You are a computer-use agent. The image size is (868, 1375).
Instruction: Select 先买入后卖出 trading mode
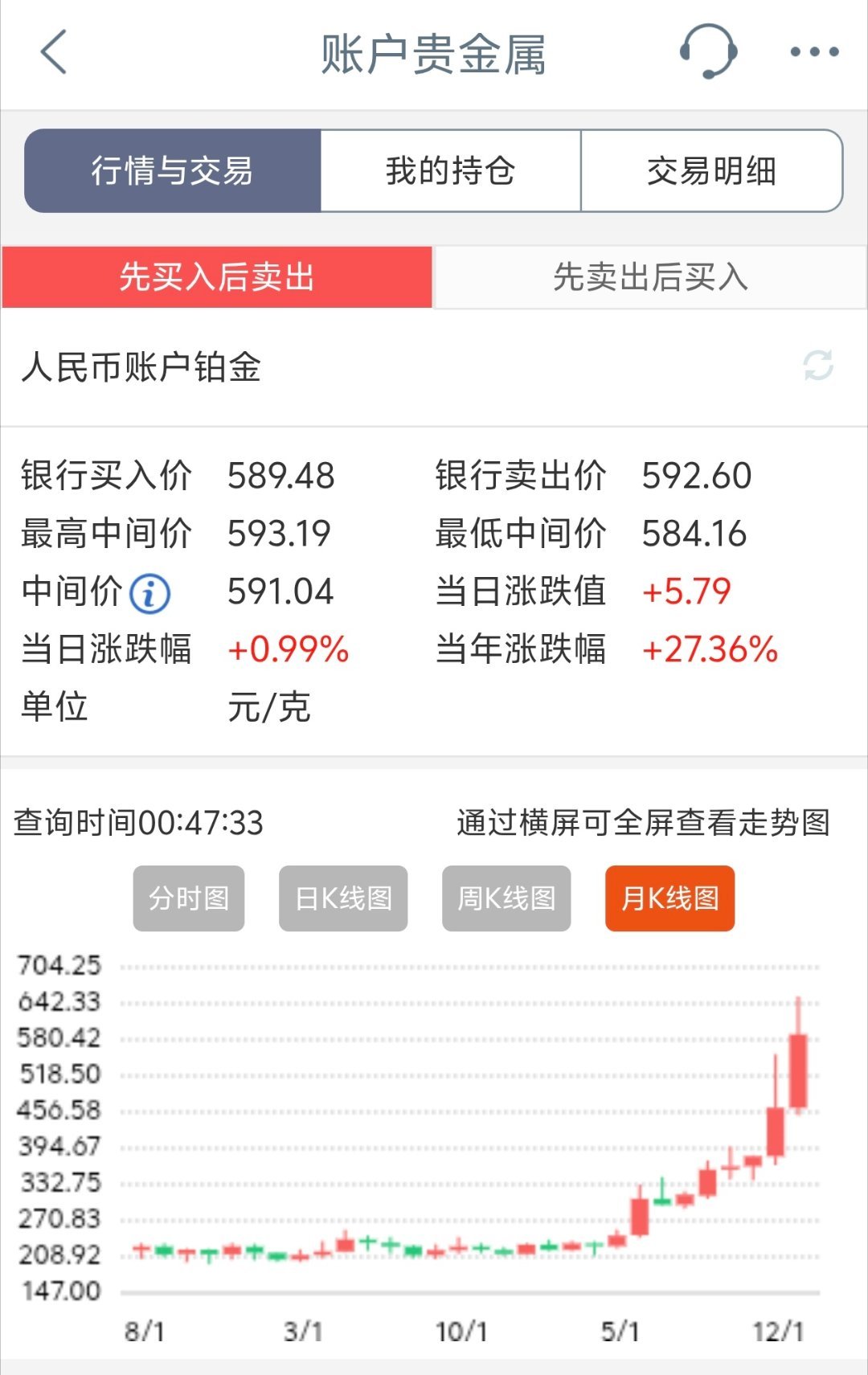click(217, 278)
